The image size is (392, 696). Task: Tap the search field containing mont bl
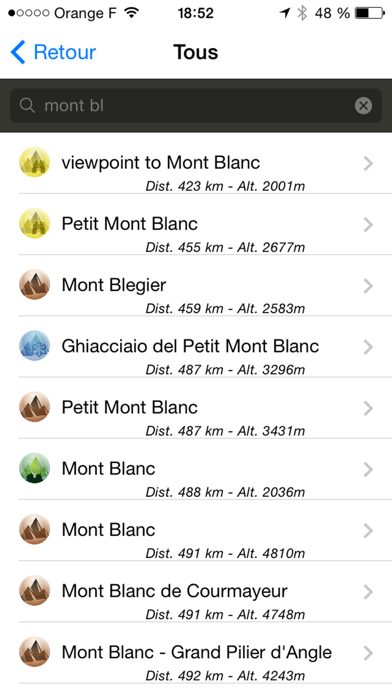[196, 106]
